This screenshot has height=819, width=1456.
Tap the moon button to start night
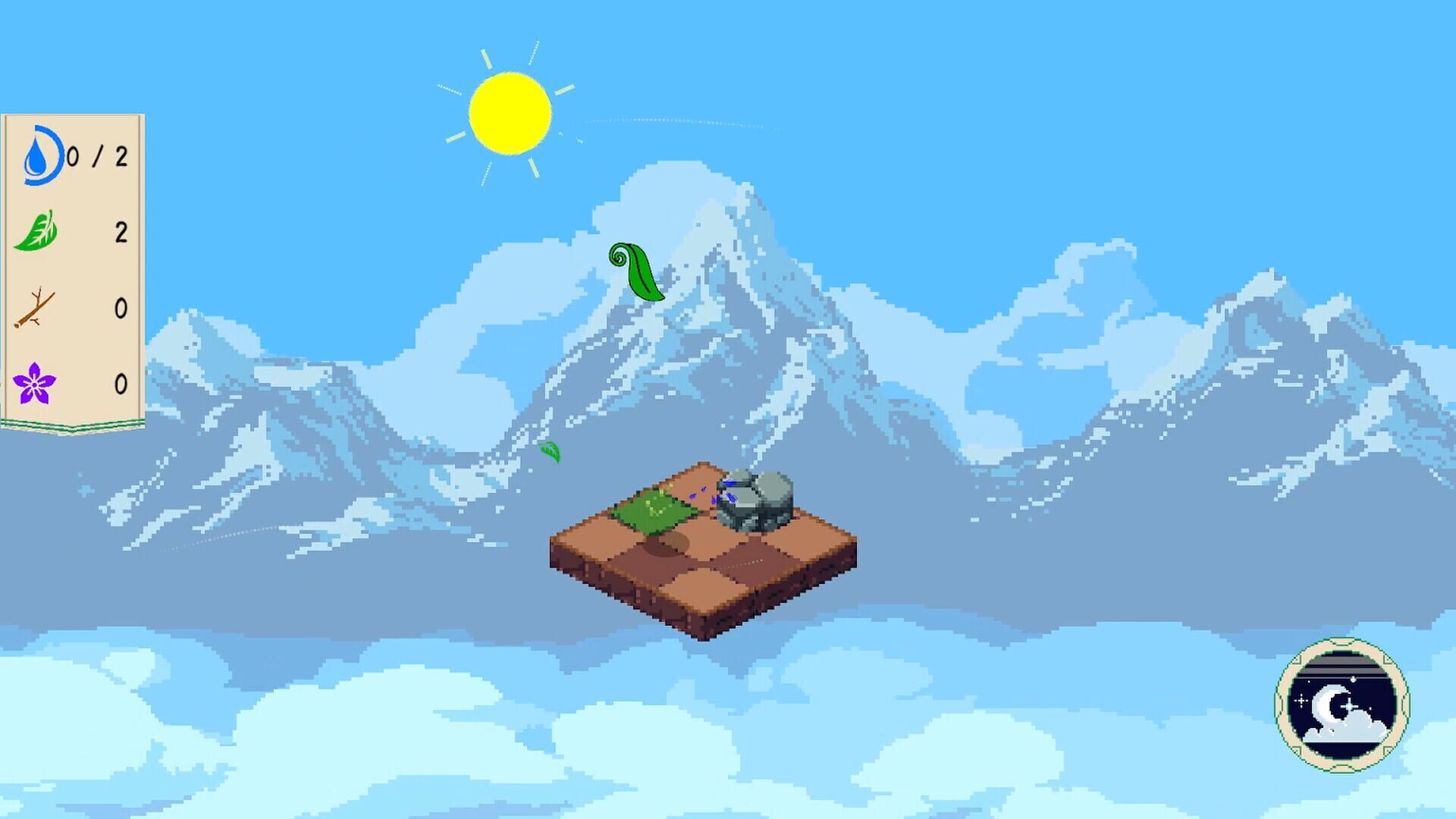1341,704
